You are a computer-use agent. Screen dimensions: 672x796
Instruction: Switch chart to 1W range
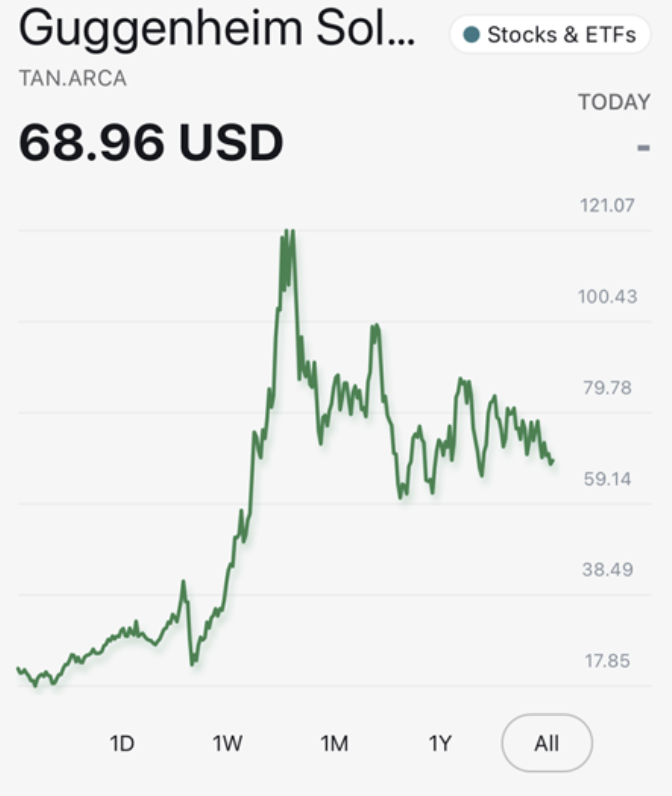click(228, 743)
